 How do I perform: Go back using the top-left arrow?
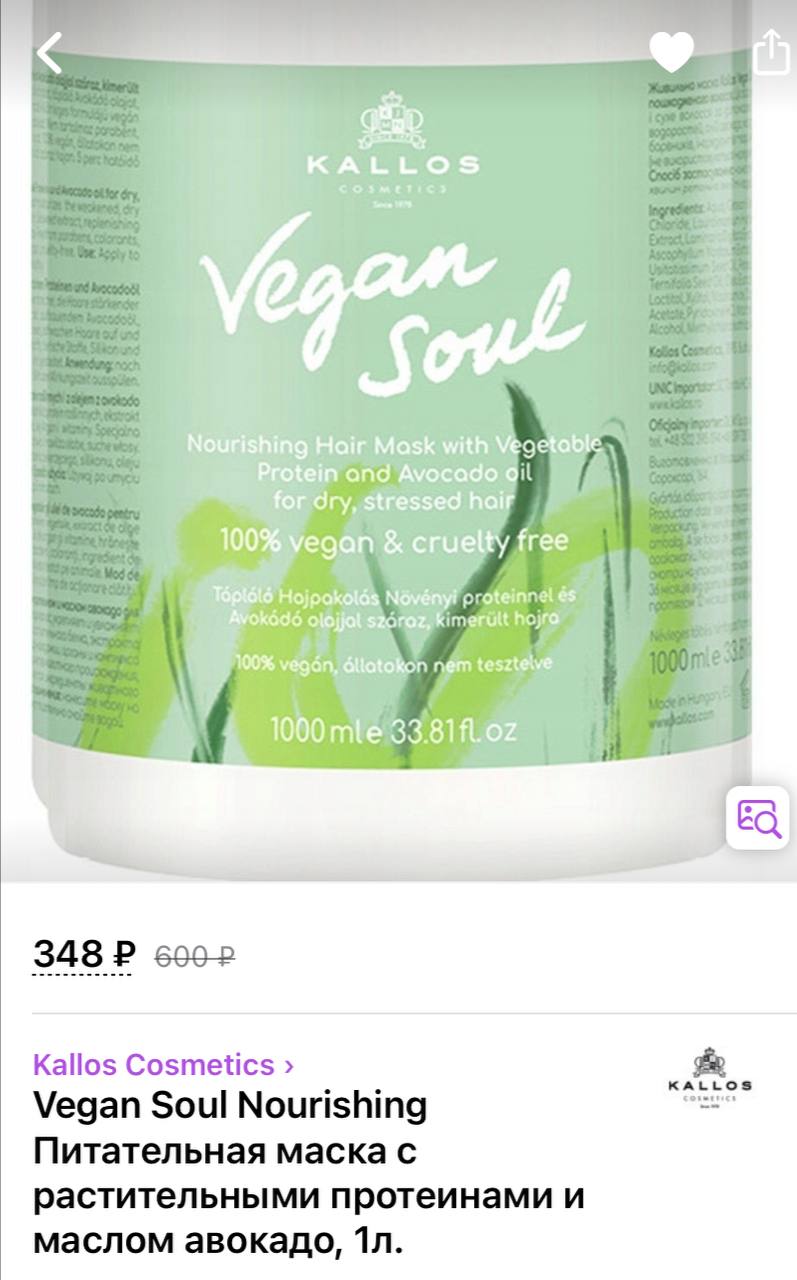click(x=48, y=52)
